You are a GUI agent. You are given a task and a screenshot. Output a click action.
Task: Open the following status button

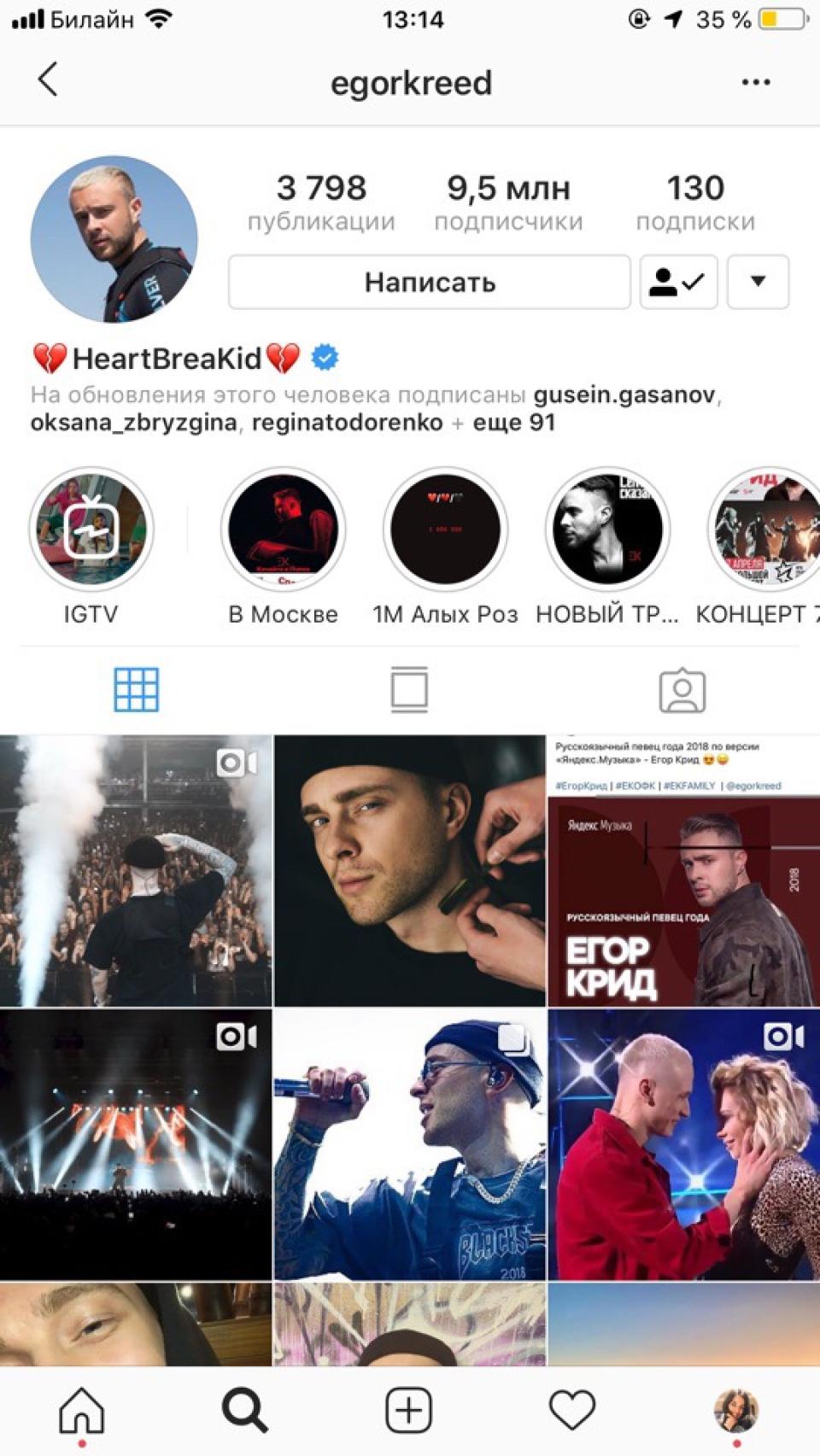(x=678, y=282)
